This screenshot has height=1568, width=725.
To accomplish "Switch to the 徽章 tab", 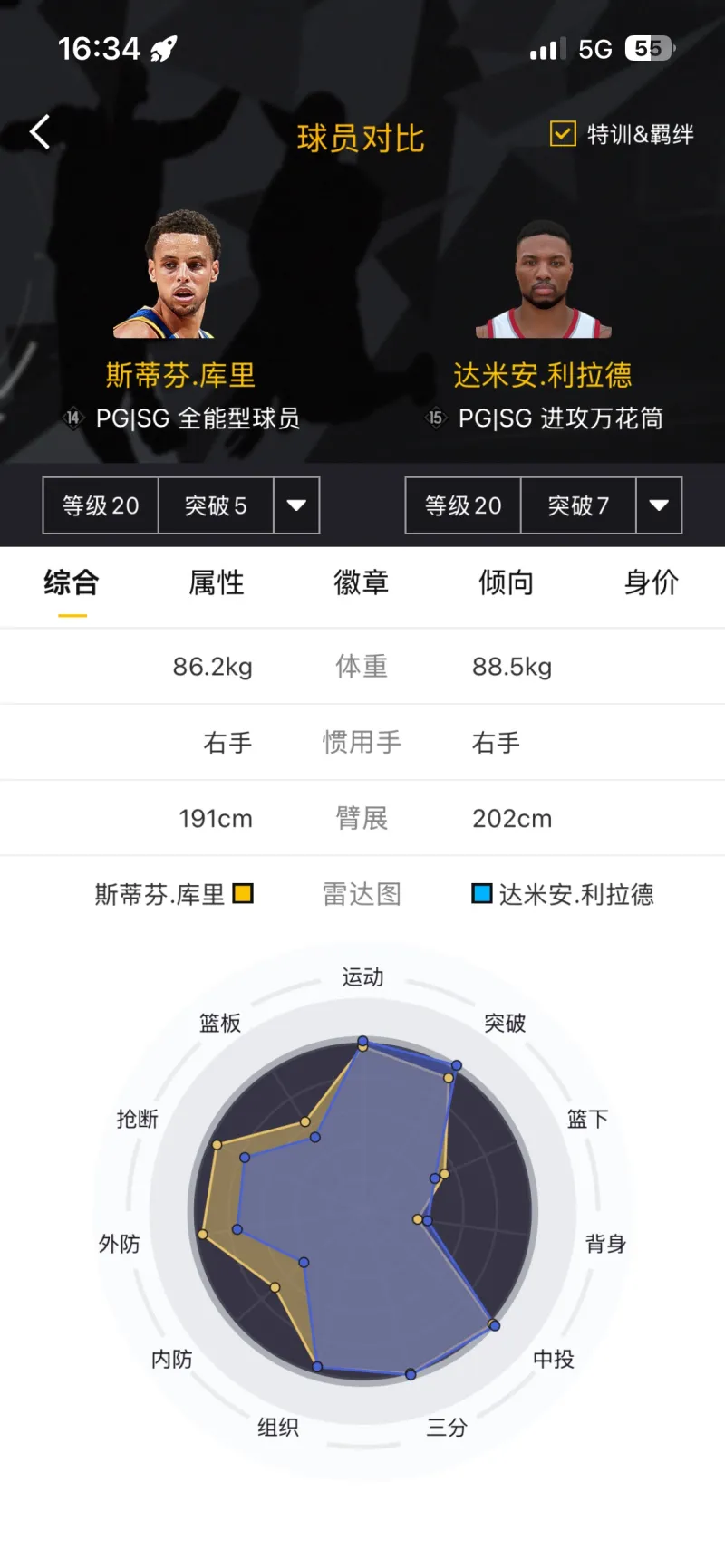I will pyautogui.click(x=361, y=584).
